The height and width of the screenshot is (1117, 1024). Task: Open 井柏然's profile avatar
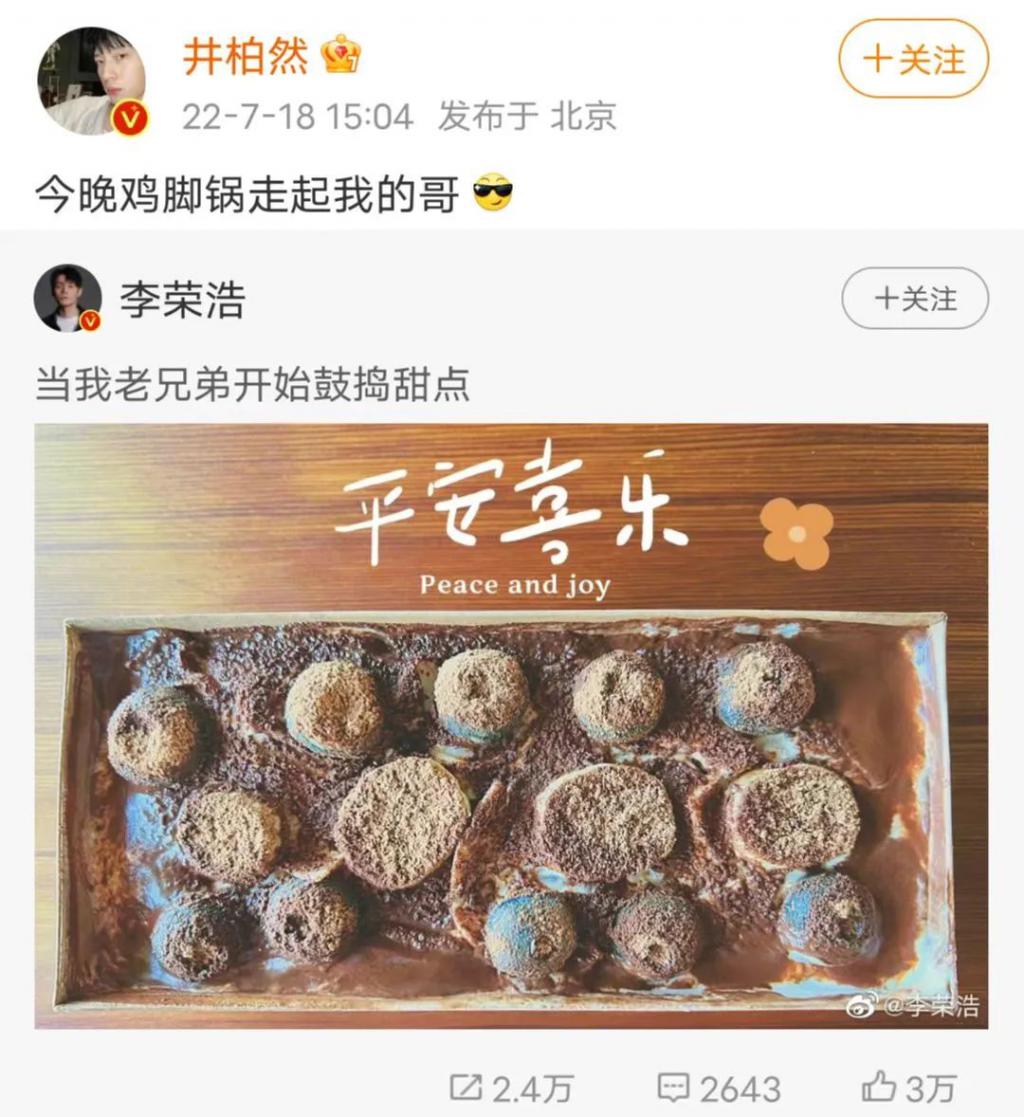[x=91, y=81]
